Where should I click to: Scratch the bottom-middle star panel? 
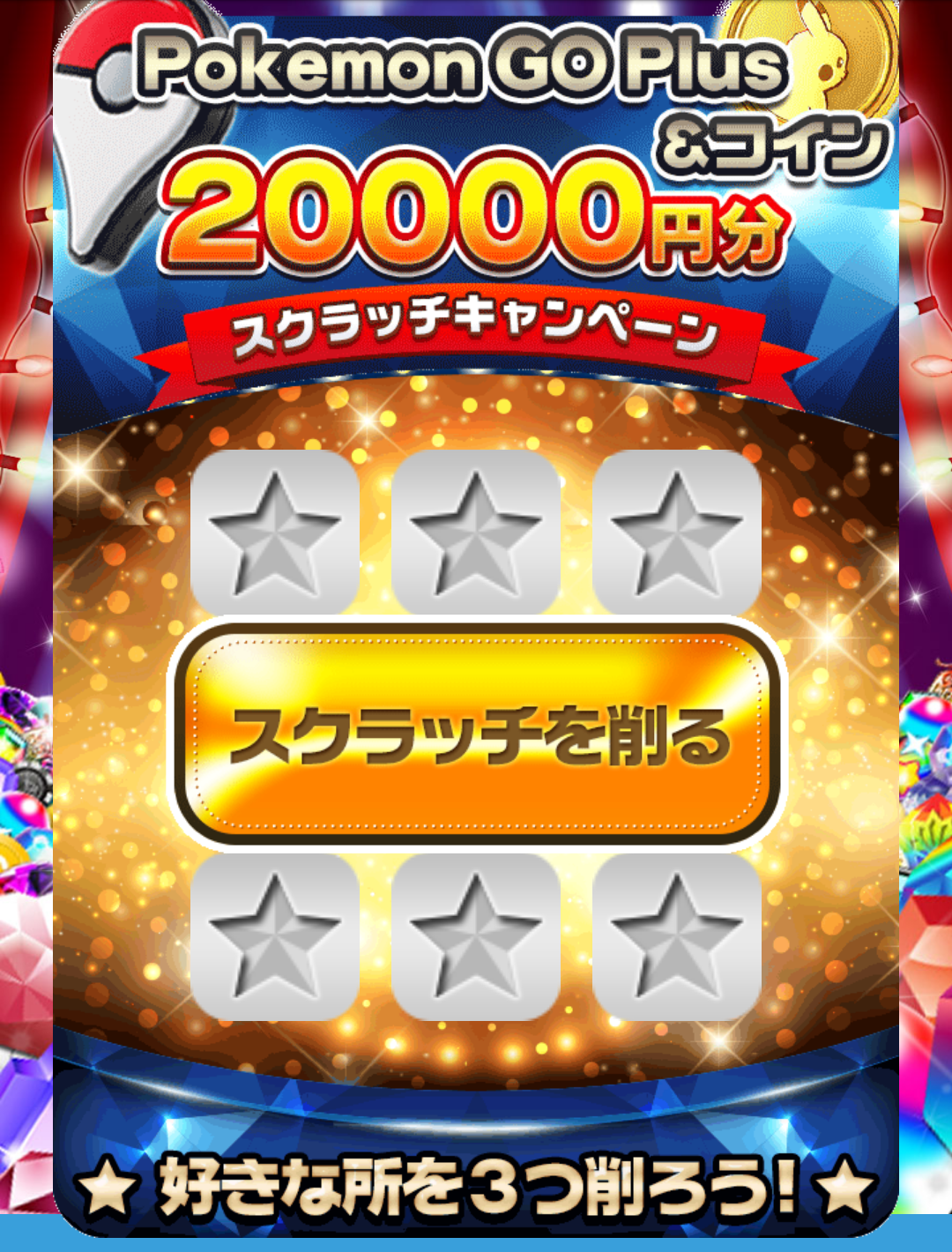(476, 936)
